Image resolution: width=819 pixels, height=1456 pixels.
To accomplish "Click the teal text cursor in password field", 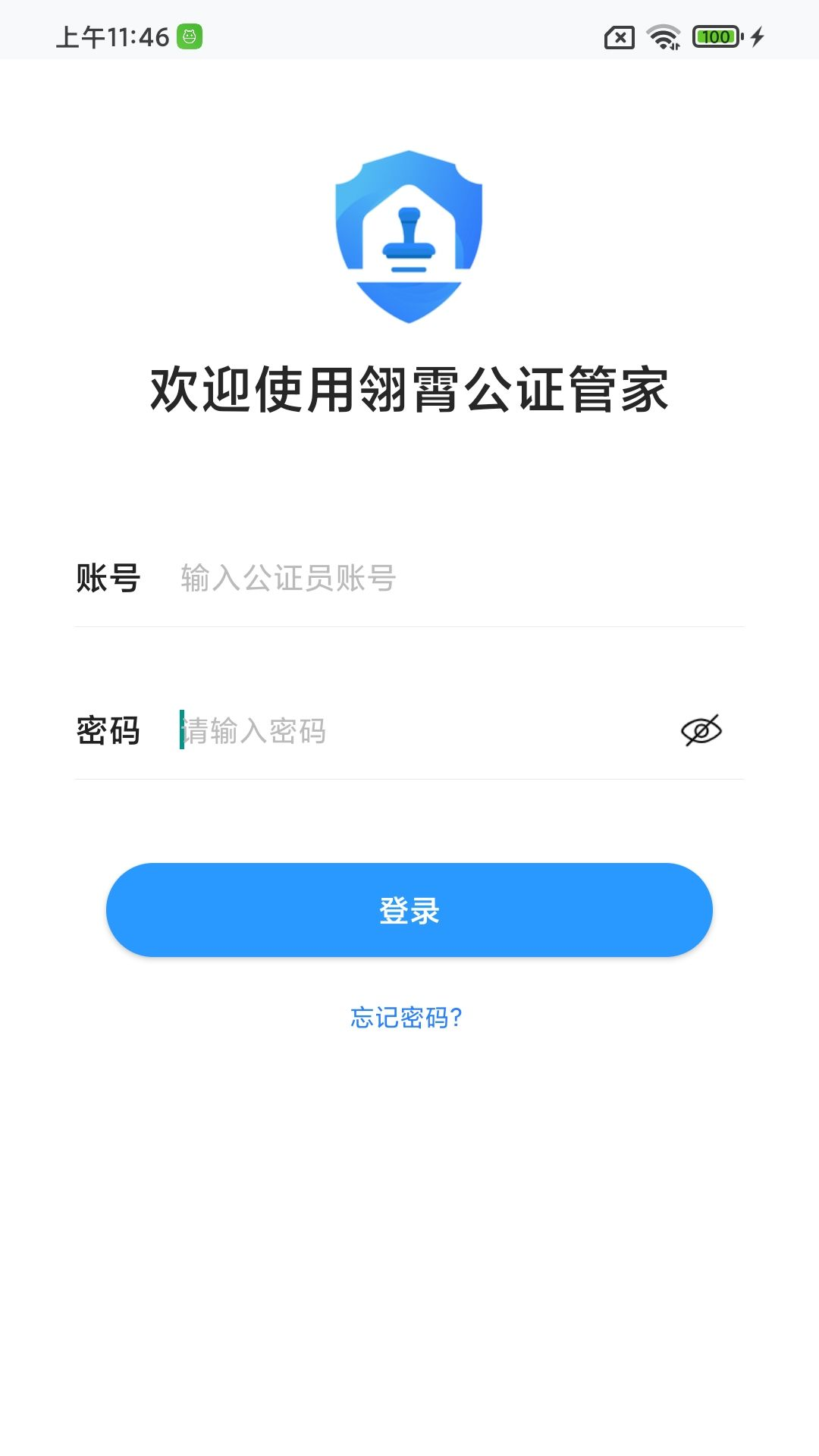I will coord(182,730).
